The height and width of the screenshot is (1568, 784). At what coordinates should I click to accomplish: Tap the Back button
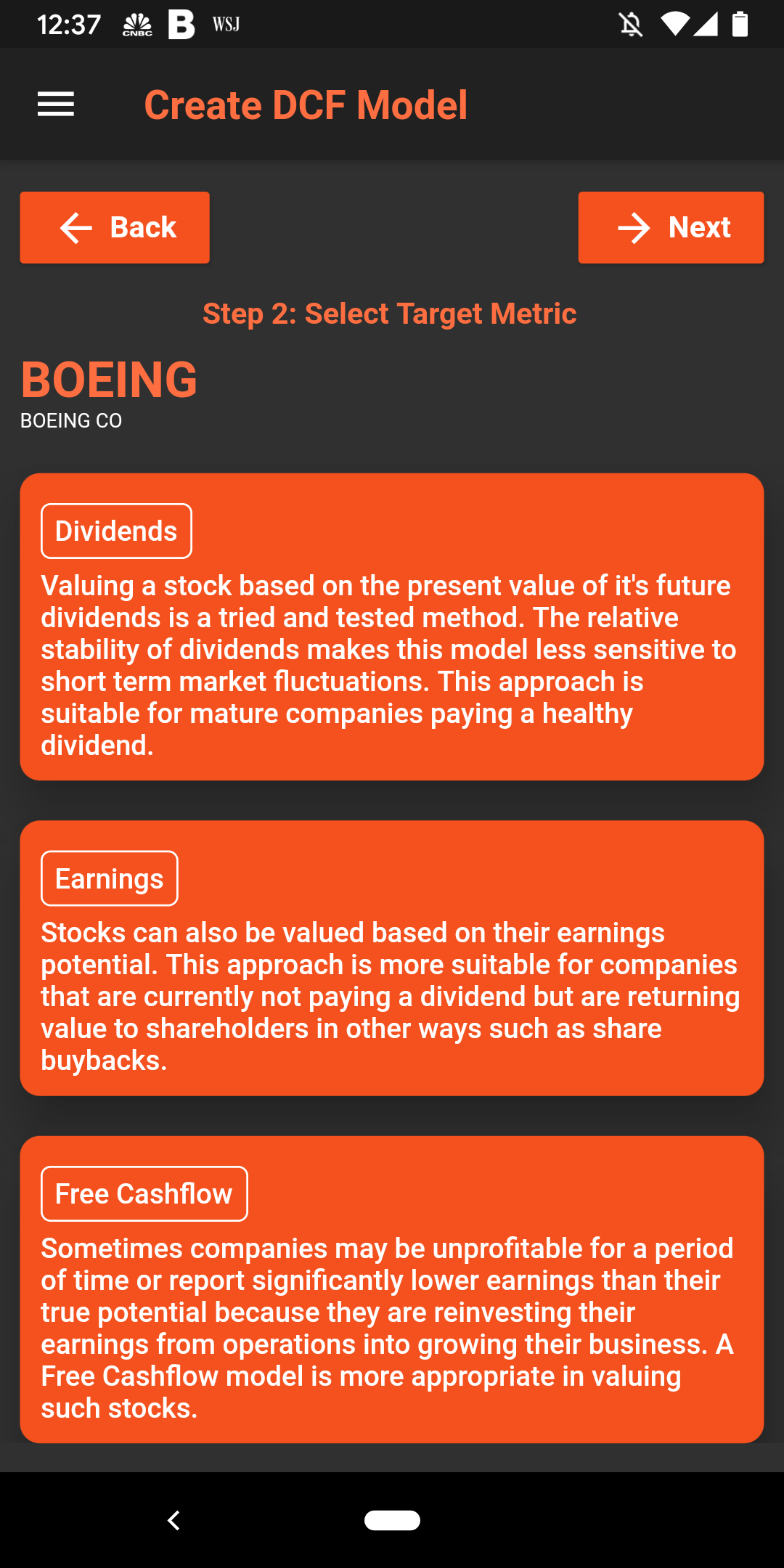(115, 227)
